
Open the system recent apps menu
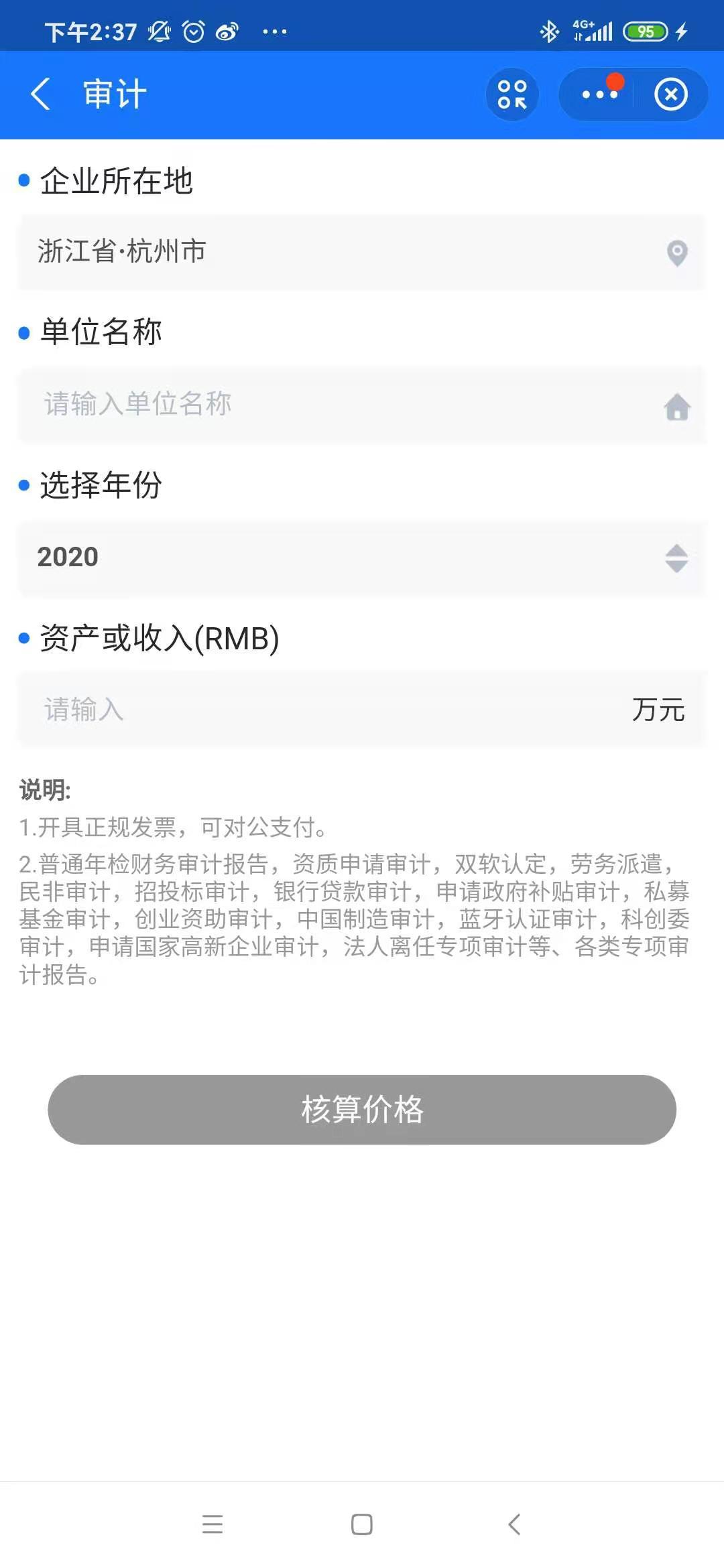(213, 1524)
